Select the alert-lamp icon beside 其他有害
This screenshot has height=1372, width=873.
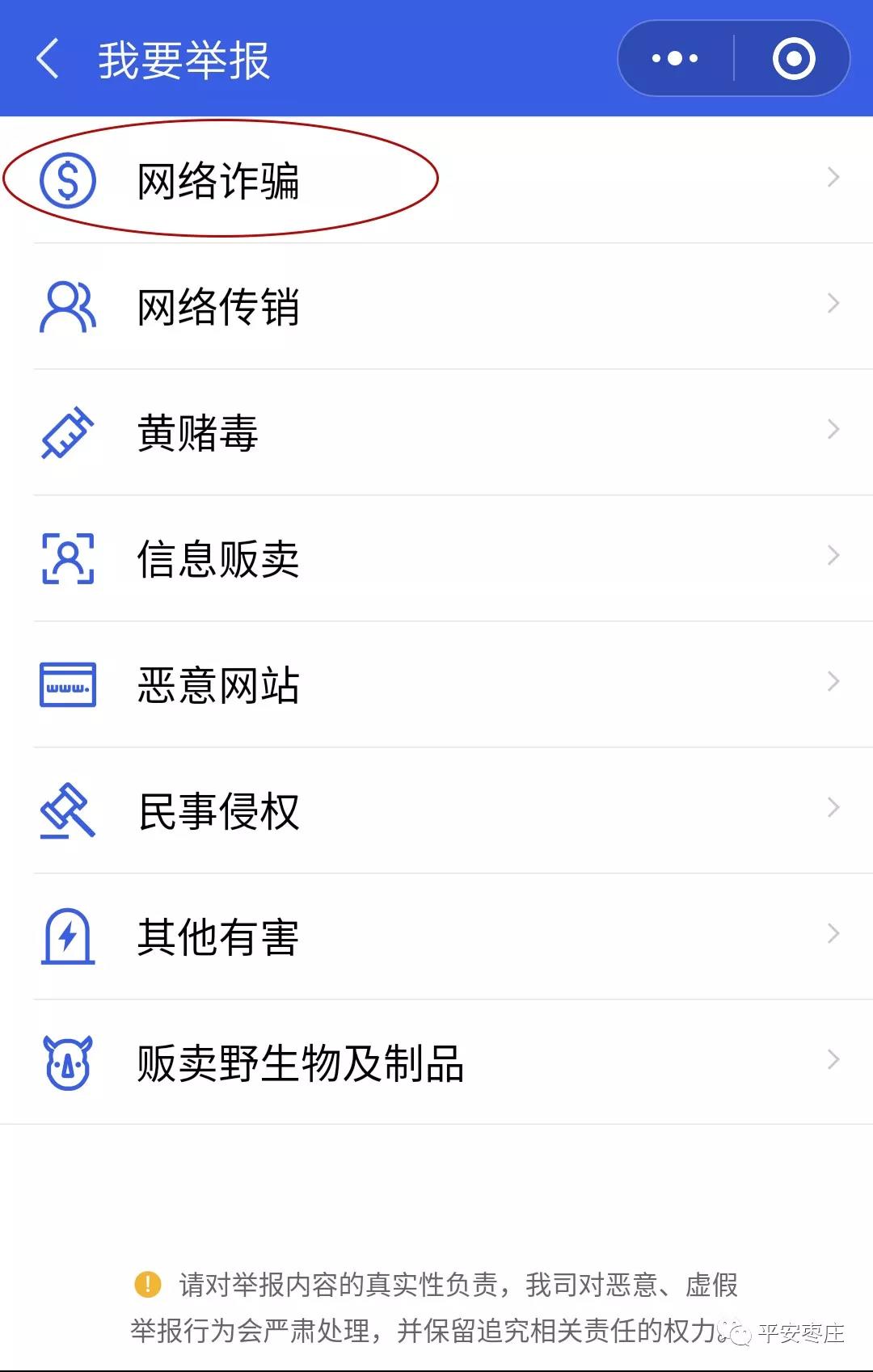point(68,936)
